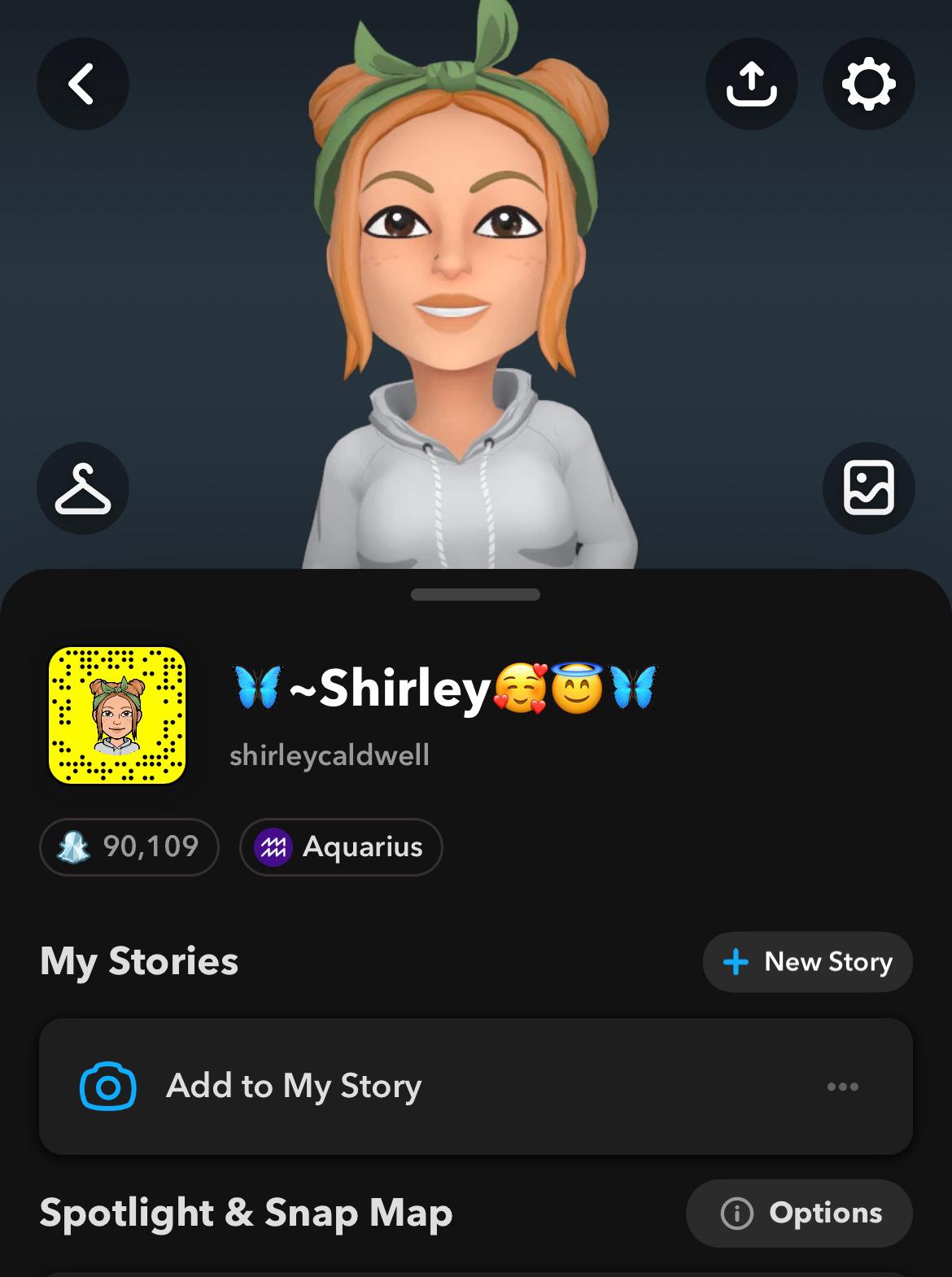Screen dimensions: 952x1277
Task: Change Bitmoji background image icon
Action: pyautogui.click(x=868, y=488)
